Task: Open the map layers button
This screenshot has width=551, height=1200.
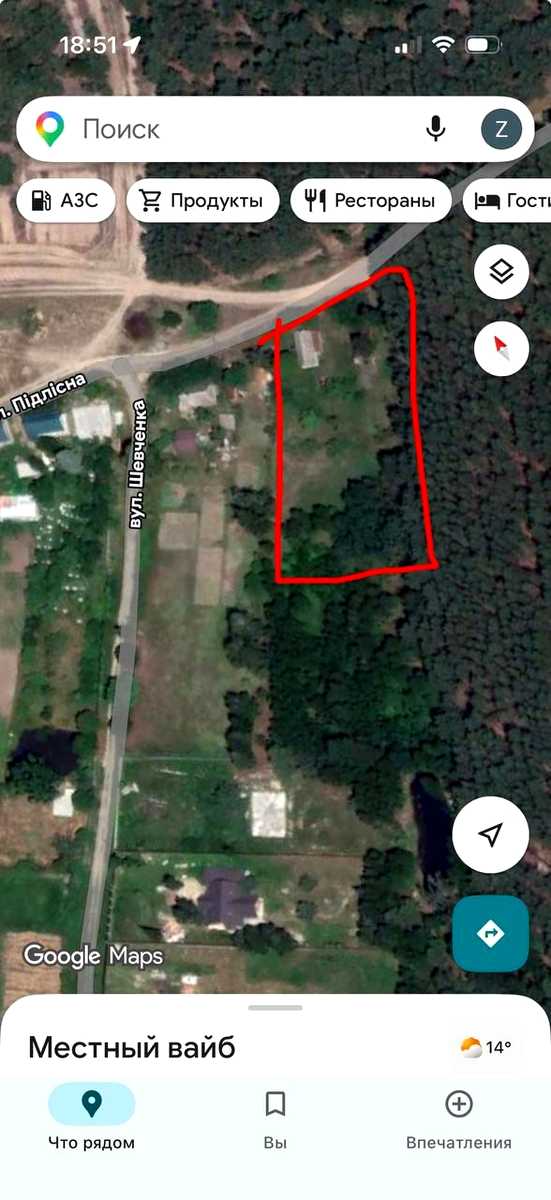Action: coord(501,270)
